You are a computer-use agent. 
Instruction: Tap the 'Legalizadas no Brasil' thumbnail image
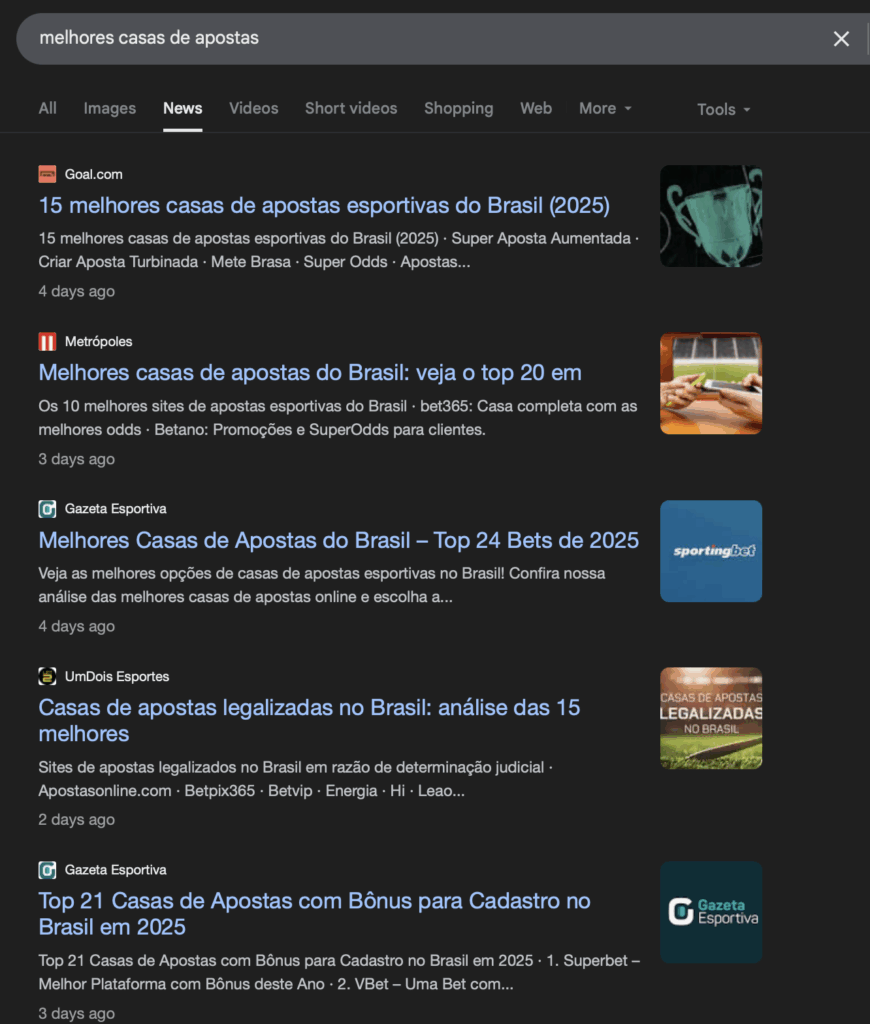tap(710, 718)
